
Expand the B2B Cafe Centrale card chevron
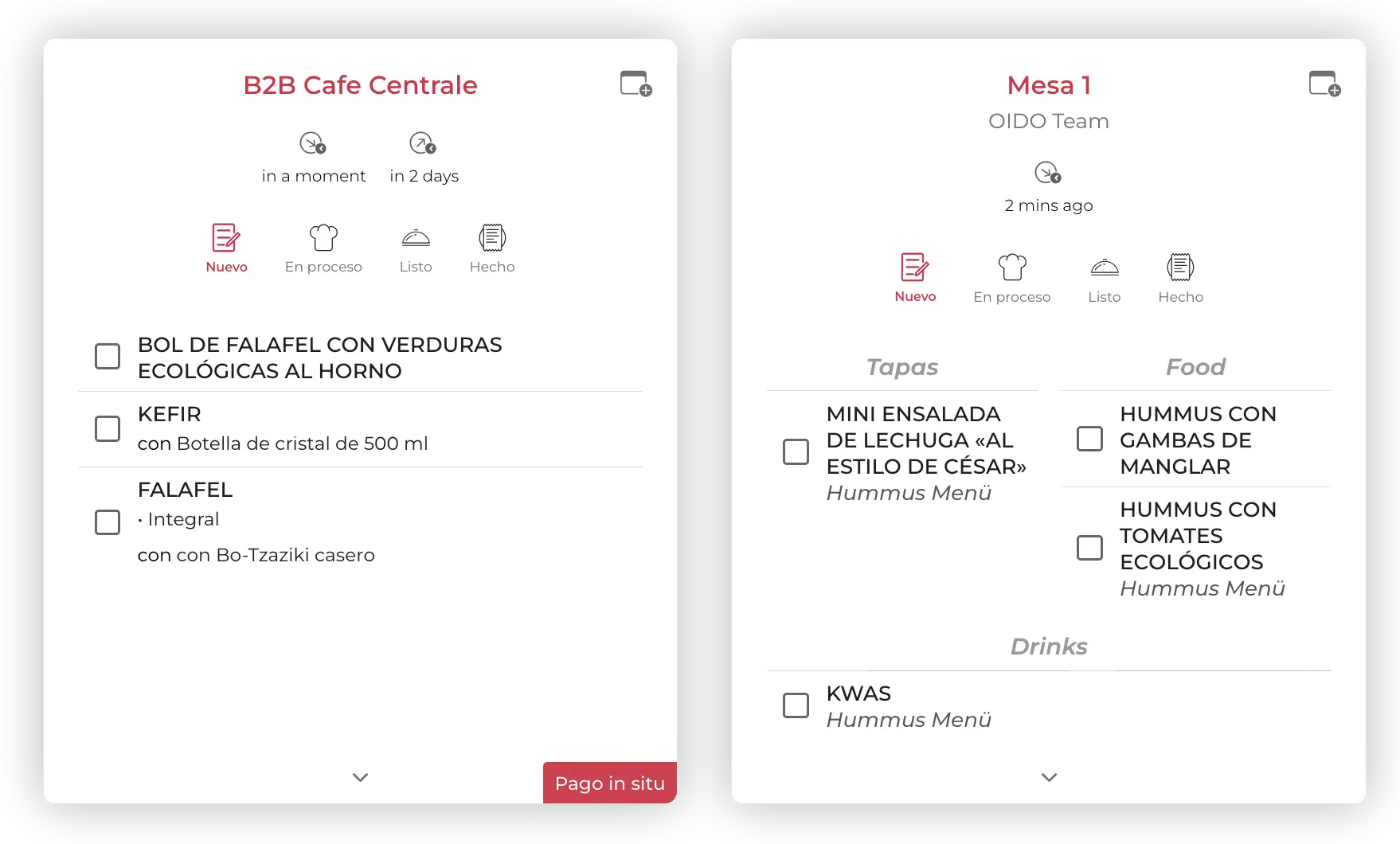[x=360, y=777]
